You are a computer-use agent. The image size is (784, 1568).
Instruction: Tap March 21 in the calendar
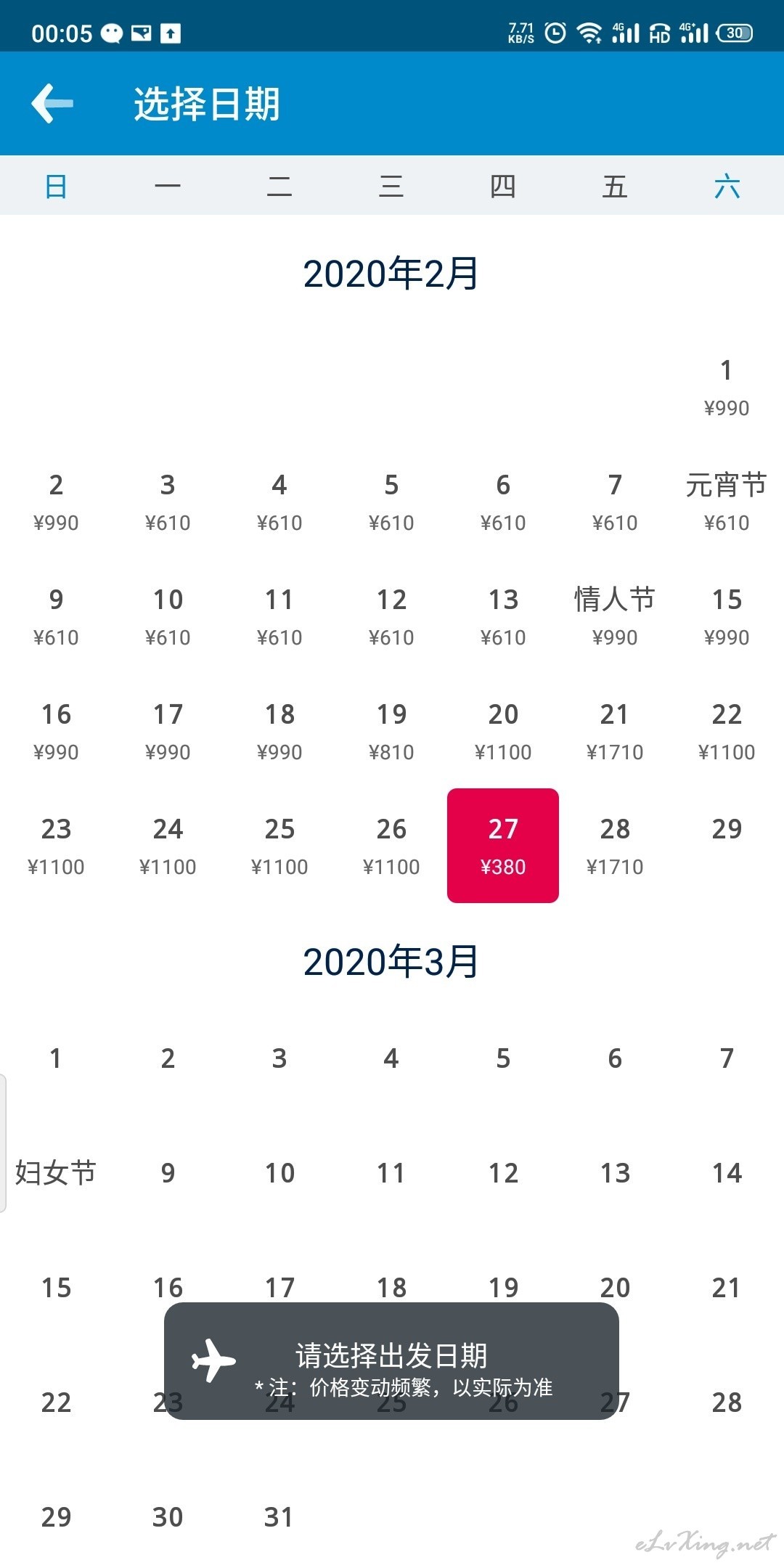pyautogui.click(x=727, y=1288)
